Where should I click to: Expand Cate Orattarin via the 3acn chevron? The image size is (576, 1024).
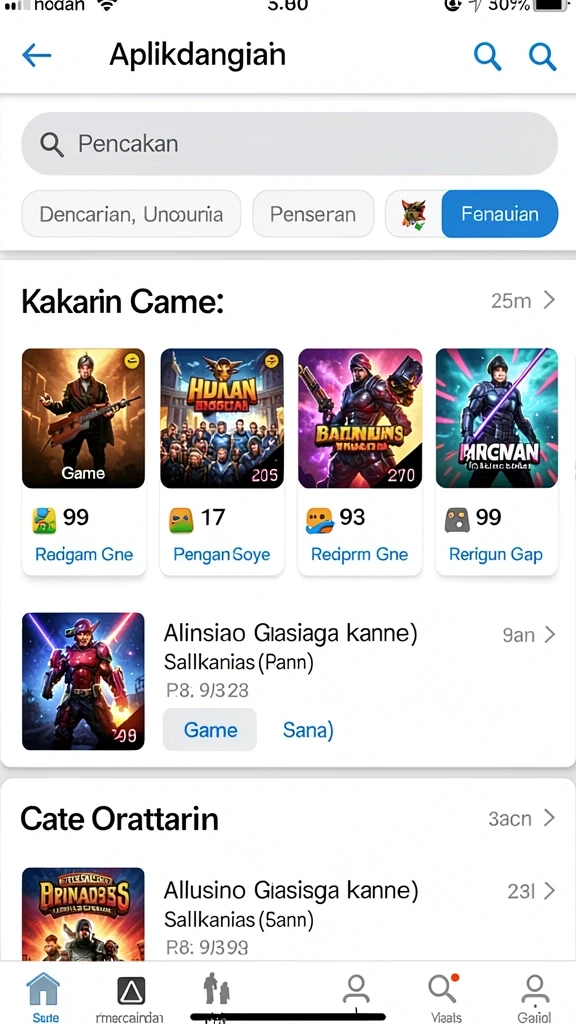point(522,818)
